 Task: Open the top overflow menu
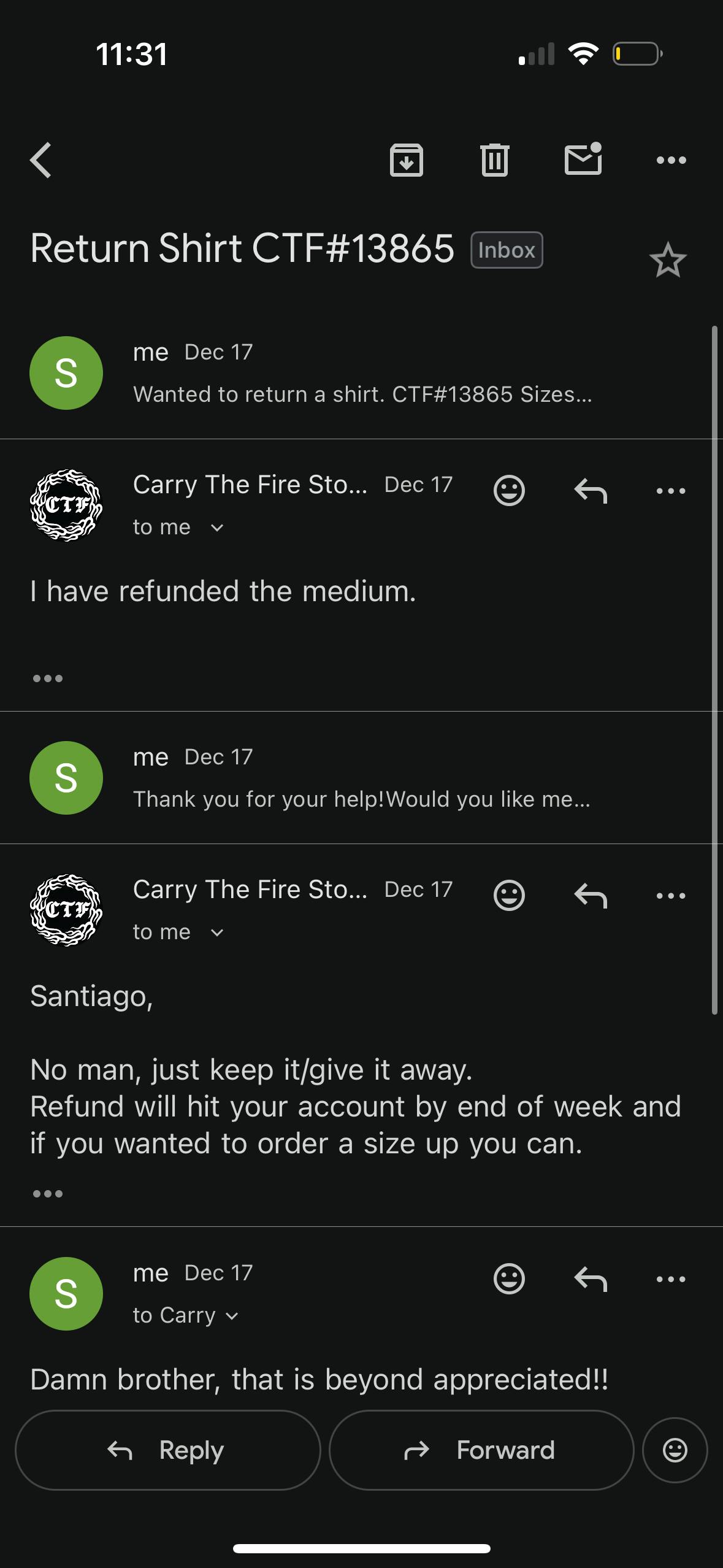pos(671,160)
